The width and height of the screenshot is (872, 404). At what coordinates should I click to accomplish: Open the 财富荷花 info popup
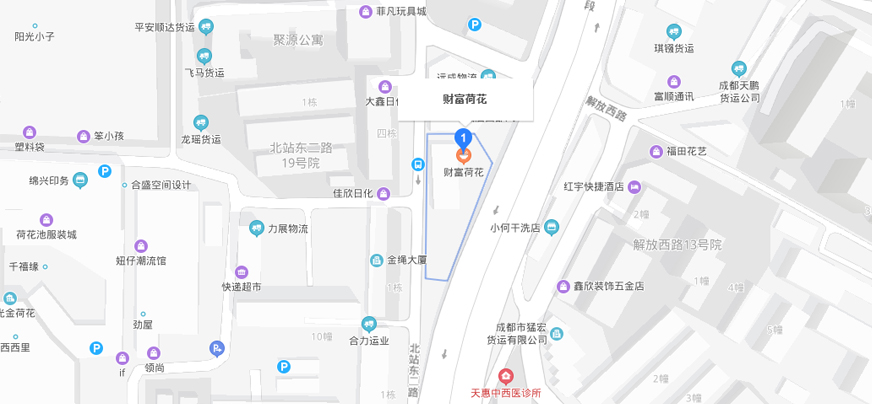tap(465, 99)
